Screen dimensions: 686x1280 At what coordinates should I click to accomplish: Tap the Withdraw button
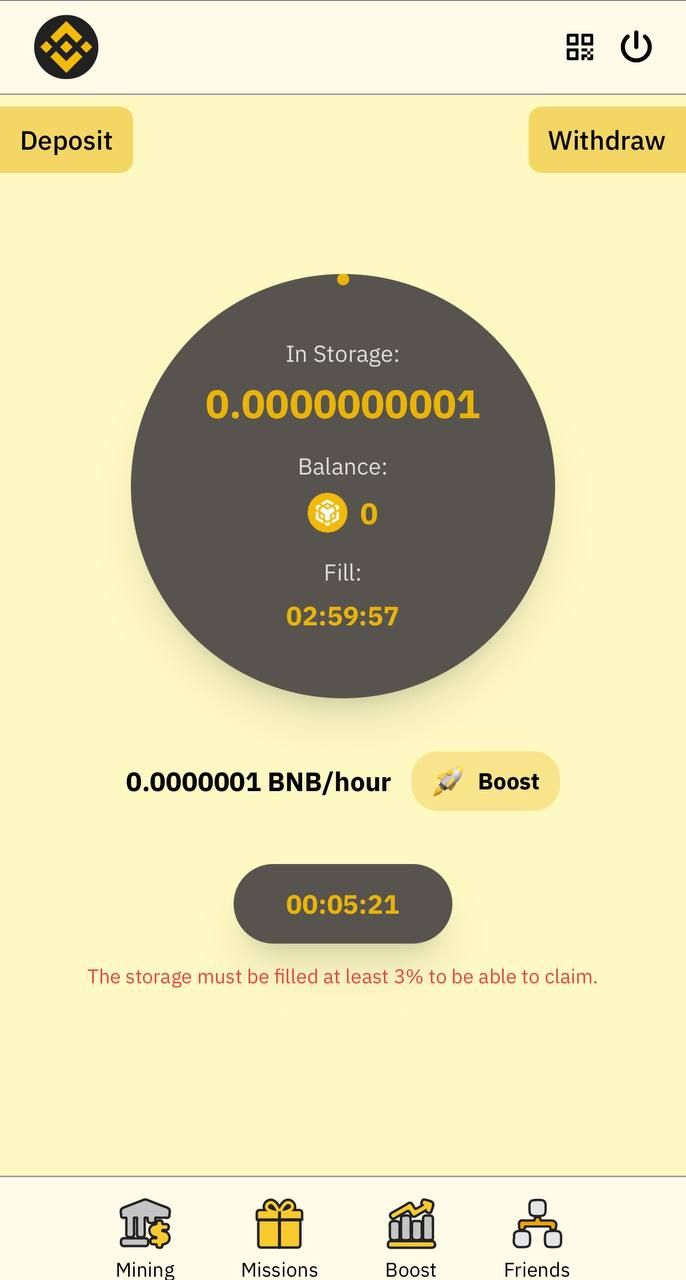606,140
